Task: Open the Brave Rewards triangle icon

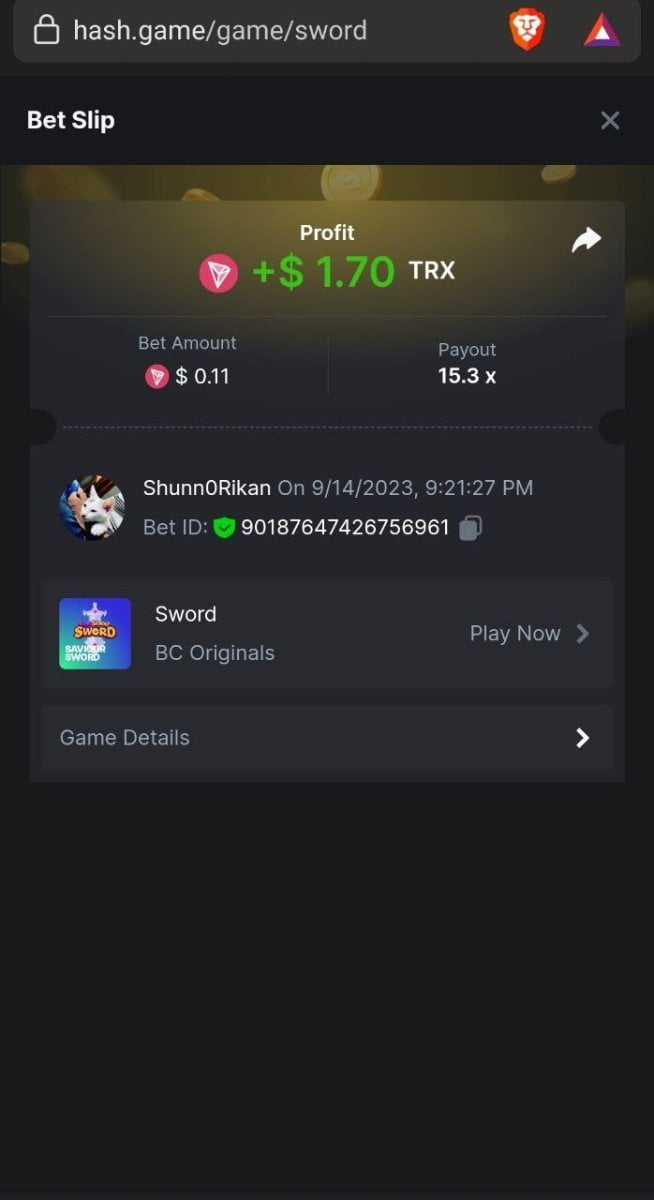Action: [x=602, y=31]
